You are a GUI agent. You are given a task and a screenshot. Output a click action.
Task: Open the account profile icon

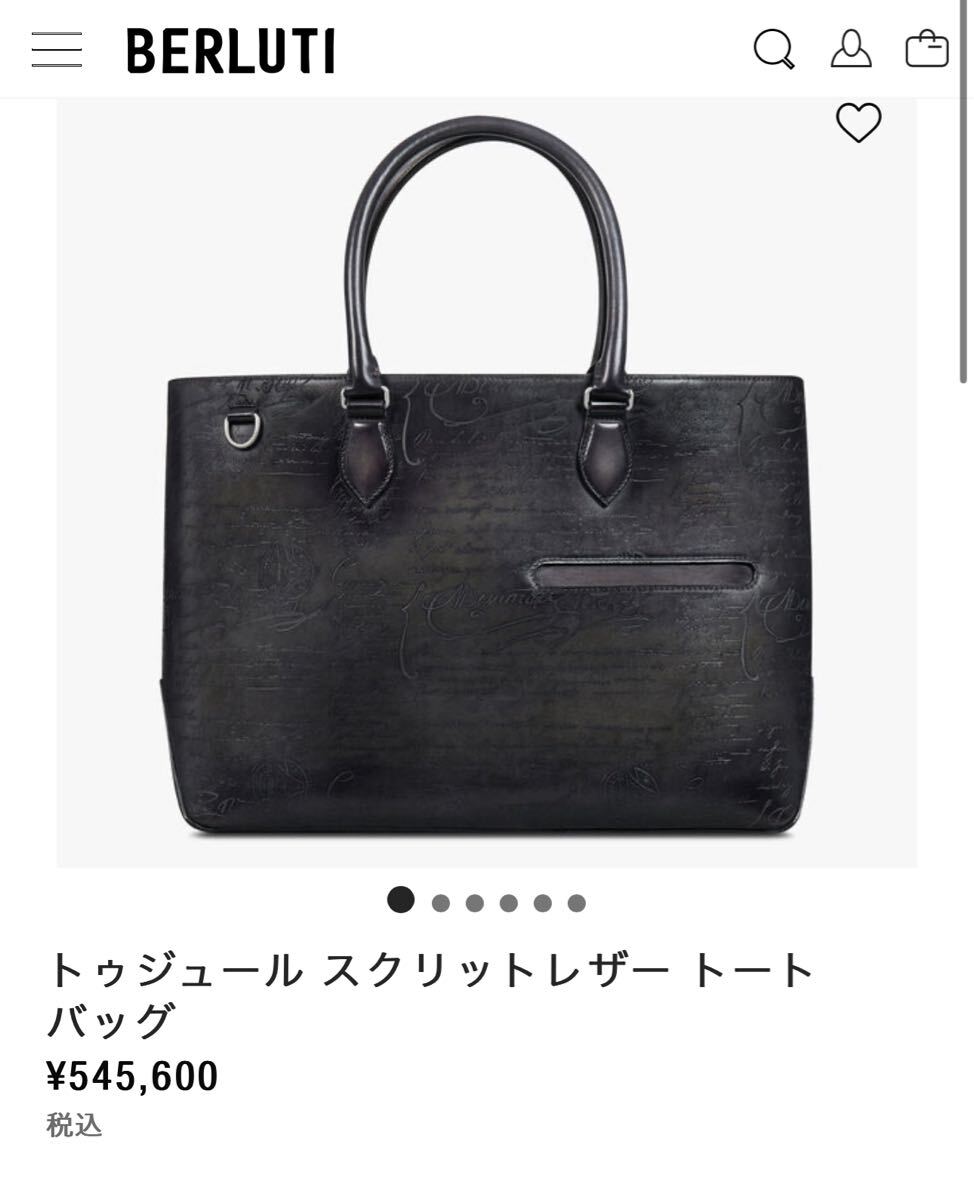point(851,49)
